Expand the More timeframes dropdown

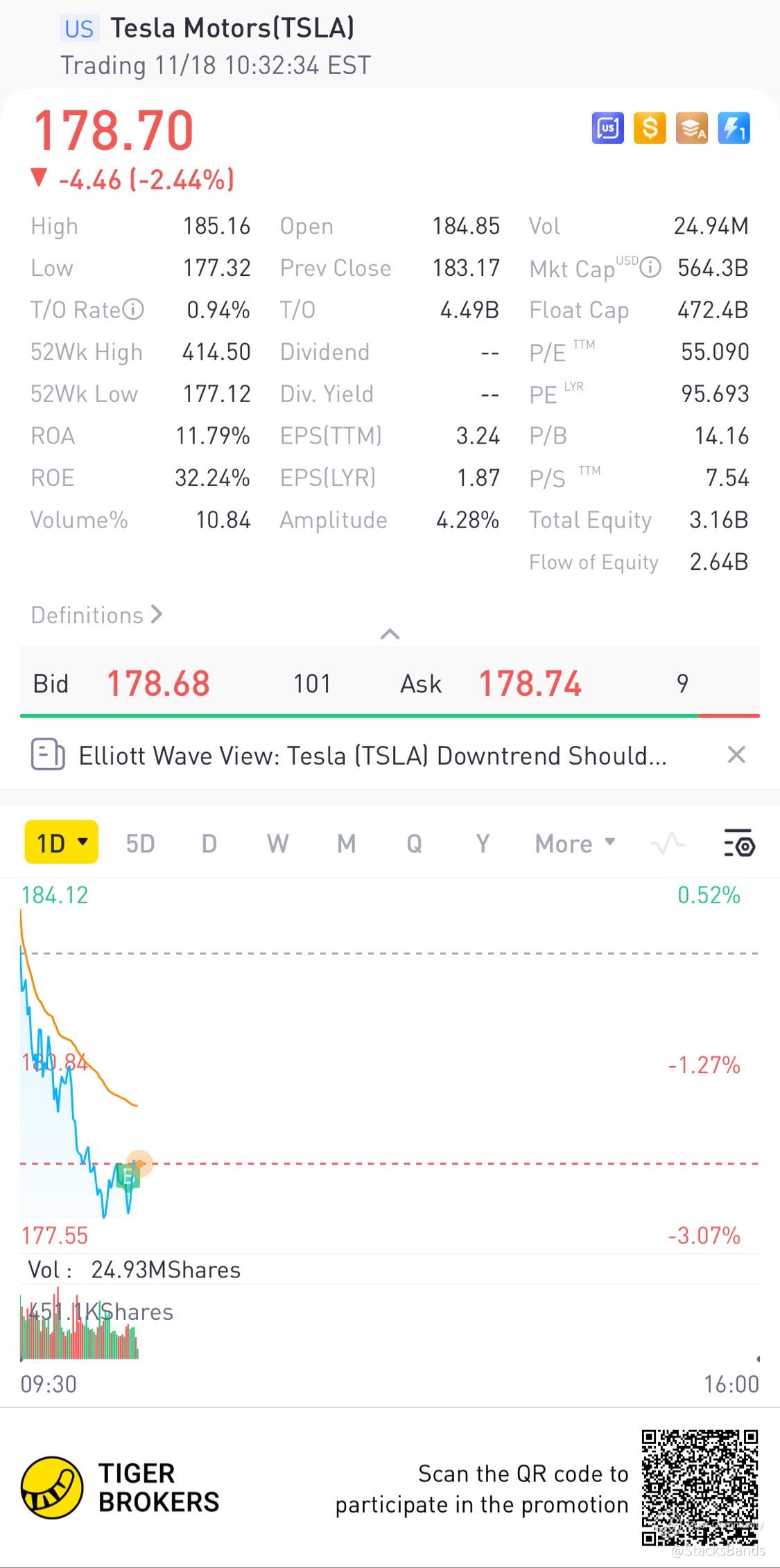pos(575,844)
